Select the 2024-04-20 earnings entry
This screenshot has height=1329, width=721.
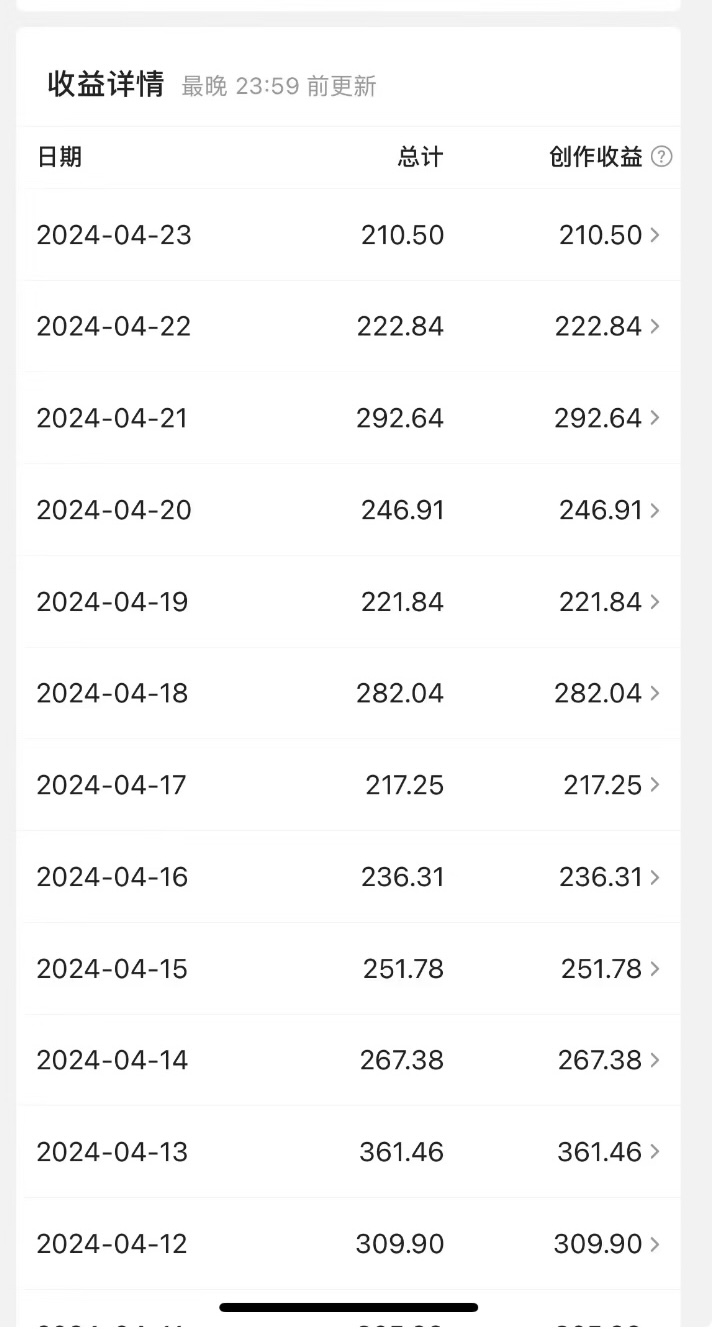coord(348,510)
